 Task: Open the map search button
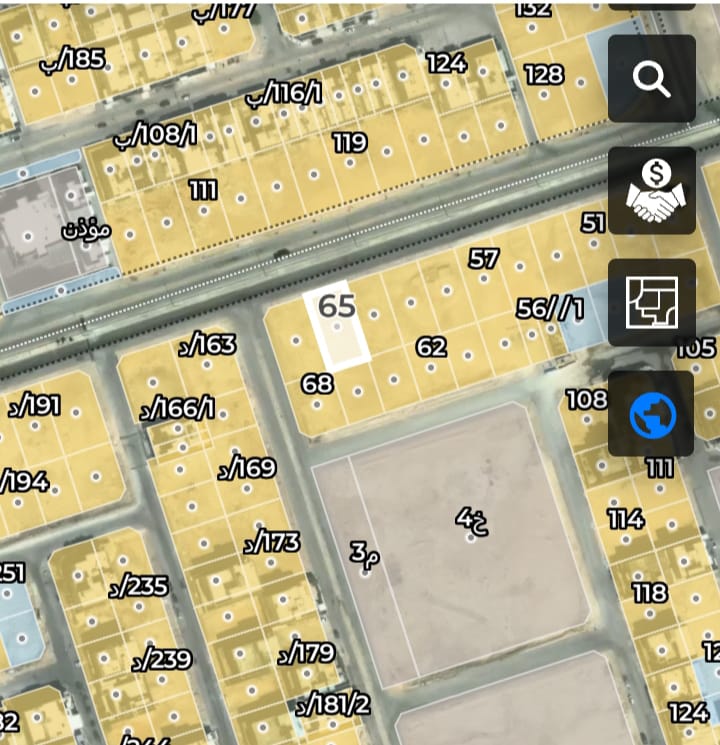click(x=652, y=78)
